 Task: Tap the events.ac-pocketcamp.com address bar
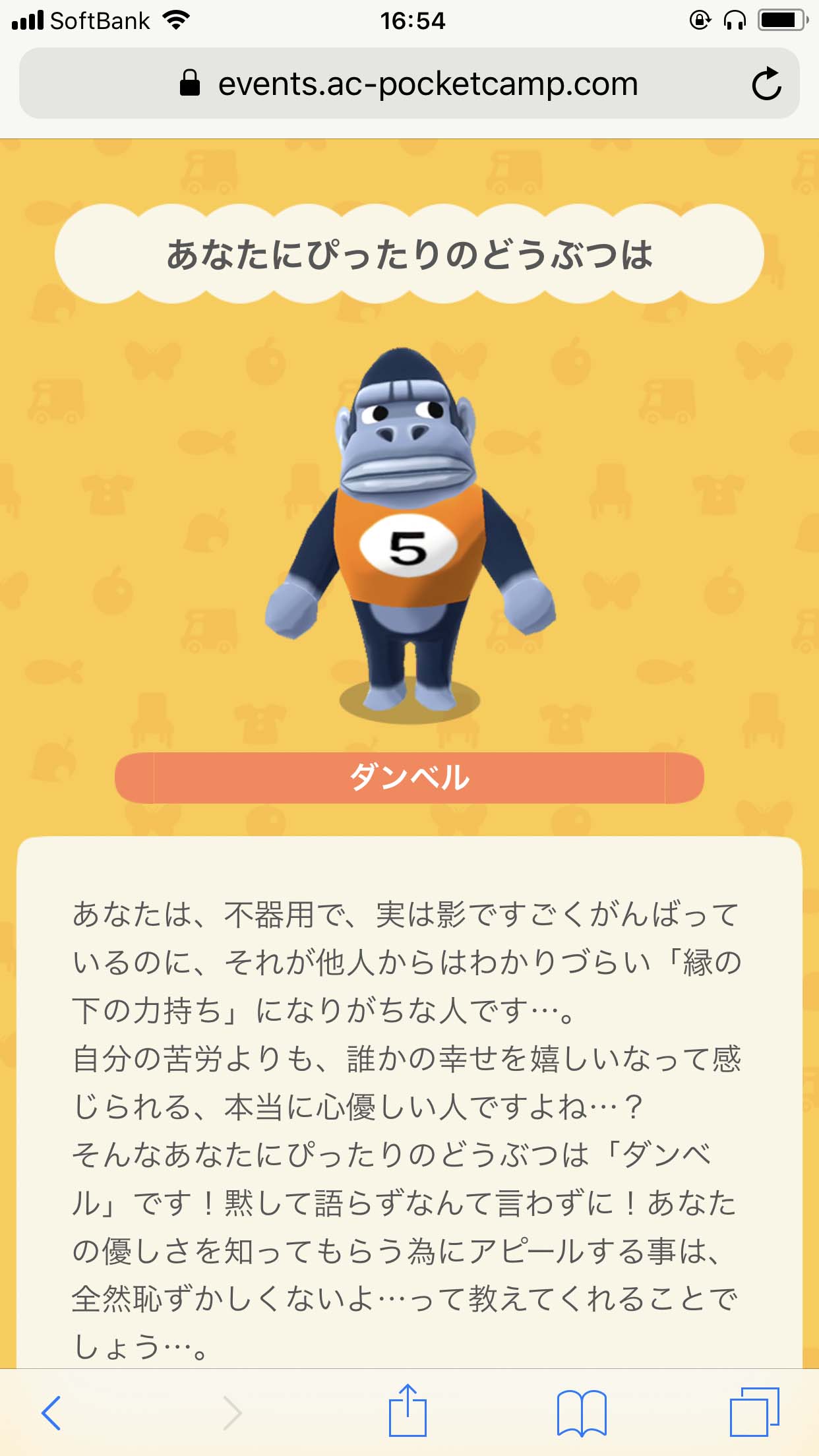click(x=409, y=84)
